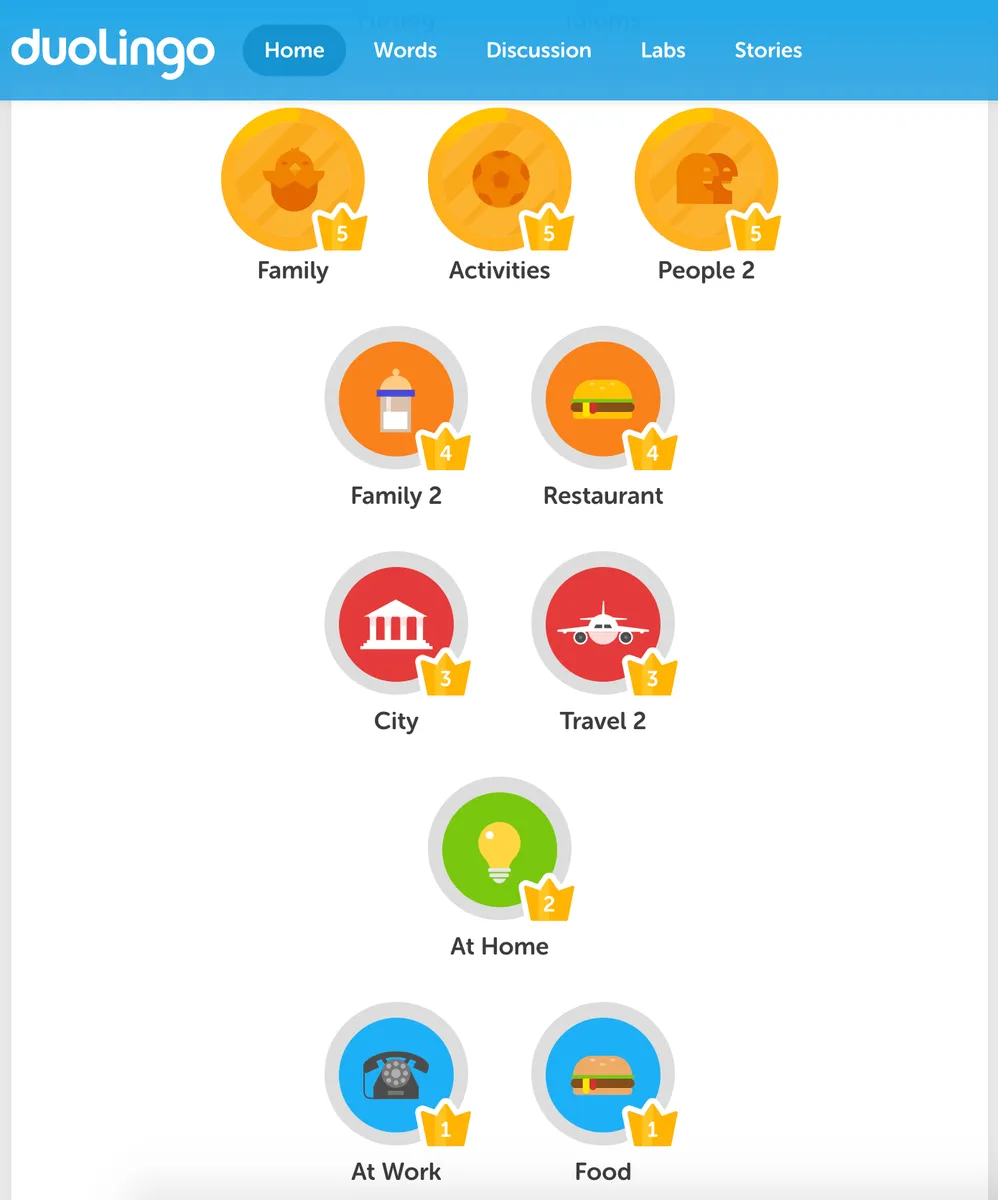Open the Words tab
This screenshot has width=998, height=1200.
pos(405,50)
